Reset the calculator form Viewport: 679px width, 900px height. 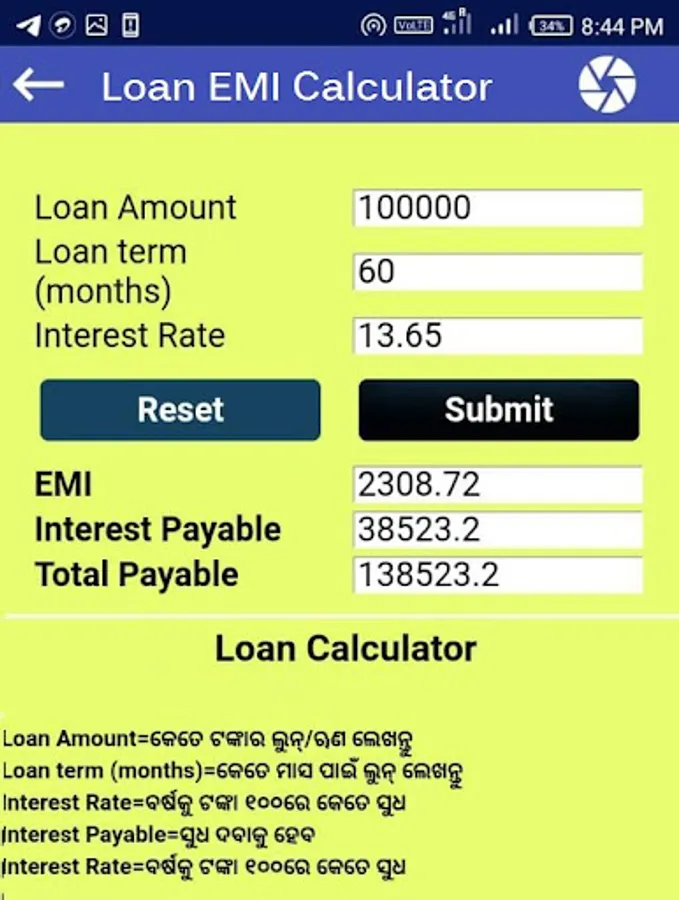coord(180,410)
